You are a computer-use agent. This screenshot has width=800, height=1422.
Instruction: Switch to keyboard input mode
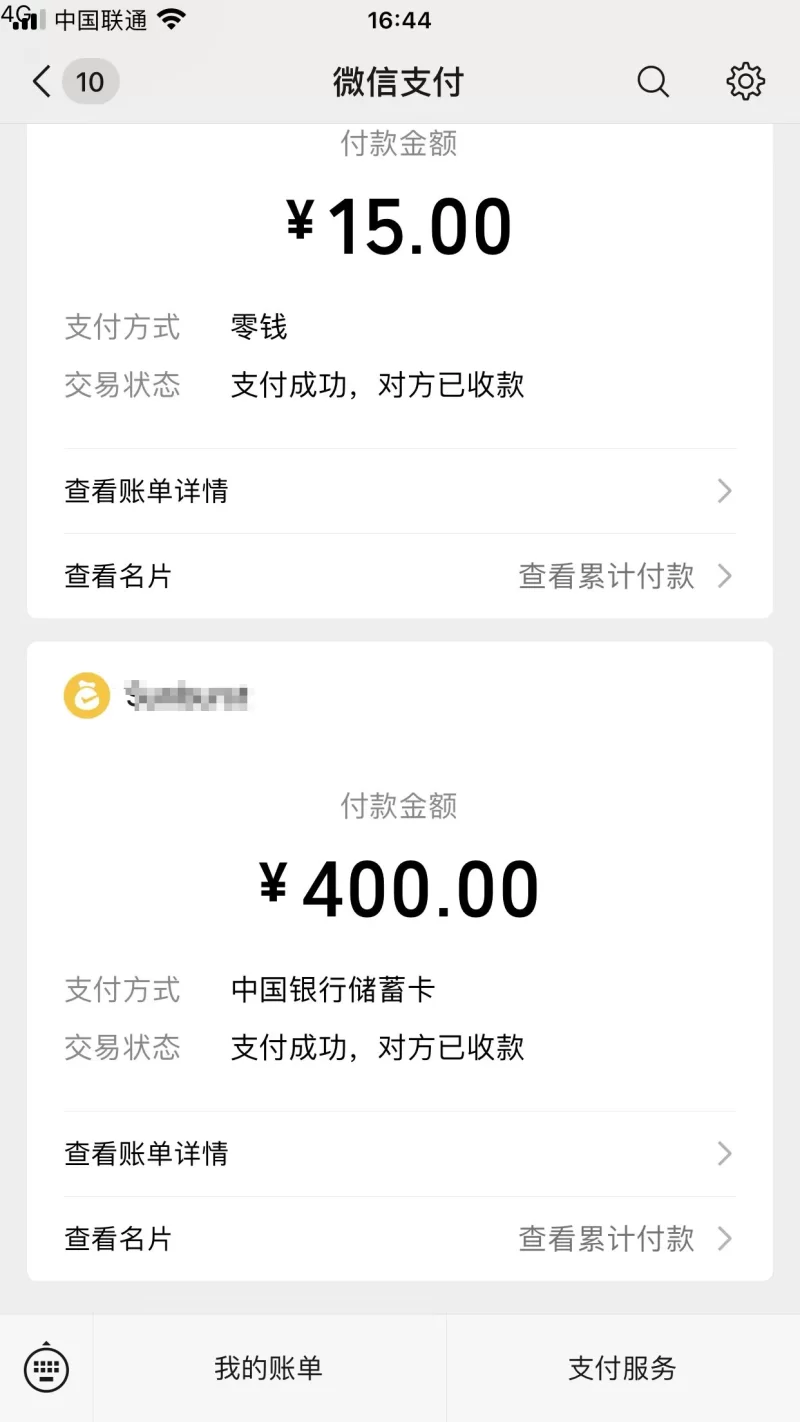pos(46,1368)
